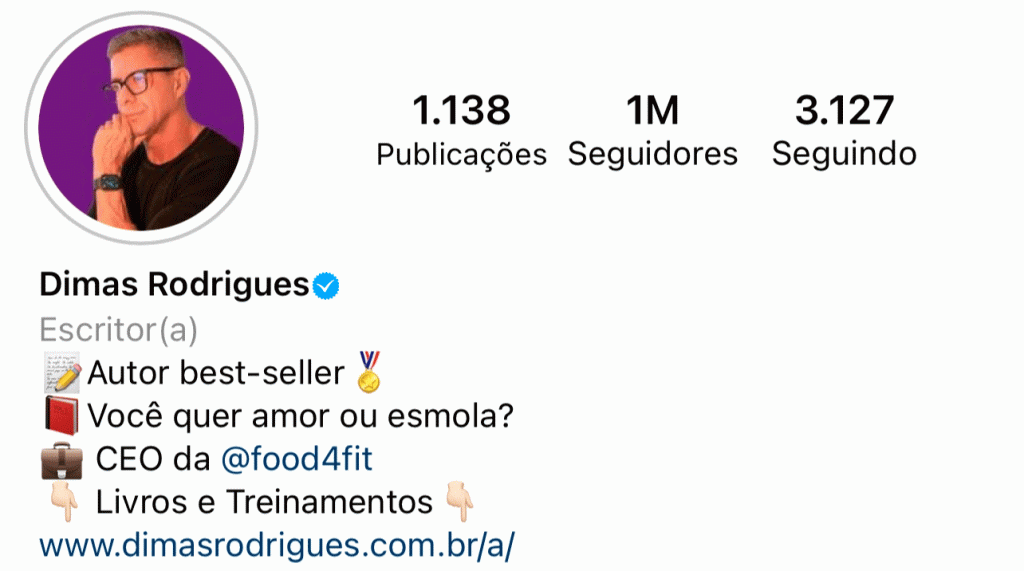Open the 1M Seguidores list
1024x571 pixels.
point(652,131)
